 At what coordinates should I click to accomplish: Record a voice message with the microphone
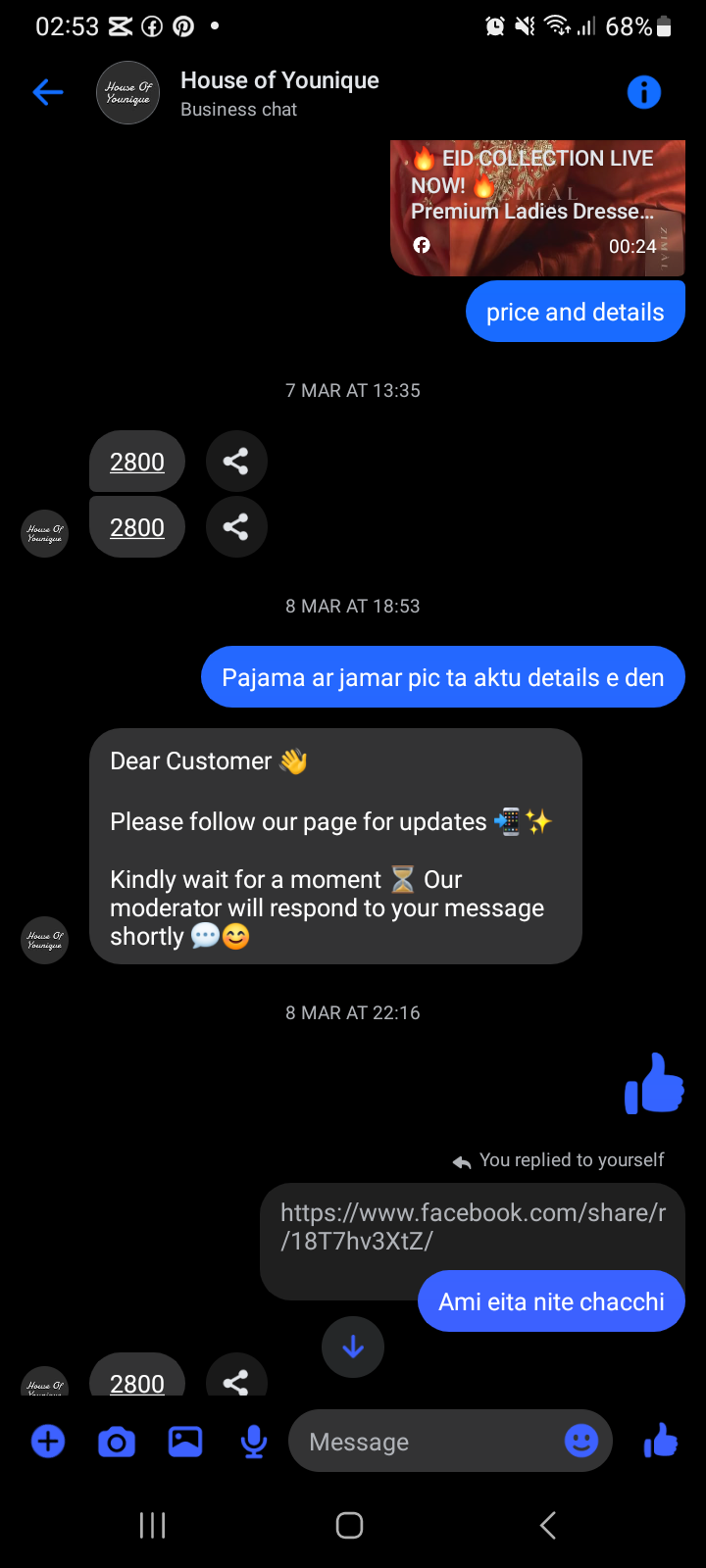254,1442
